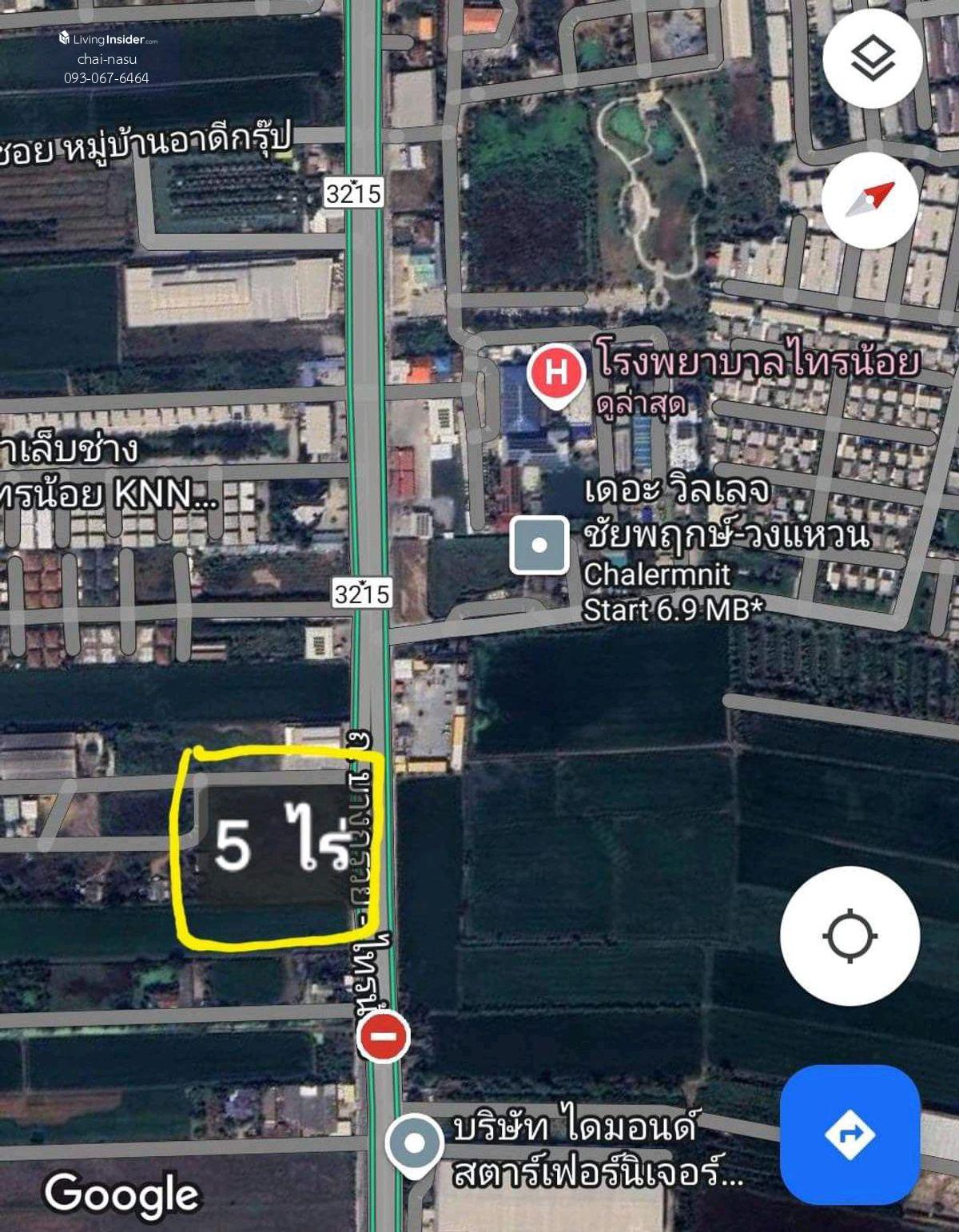Screen dimensions: 959x1232
Task: Start directions with the blue arrow button
Action: 850,1134
